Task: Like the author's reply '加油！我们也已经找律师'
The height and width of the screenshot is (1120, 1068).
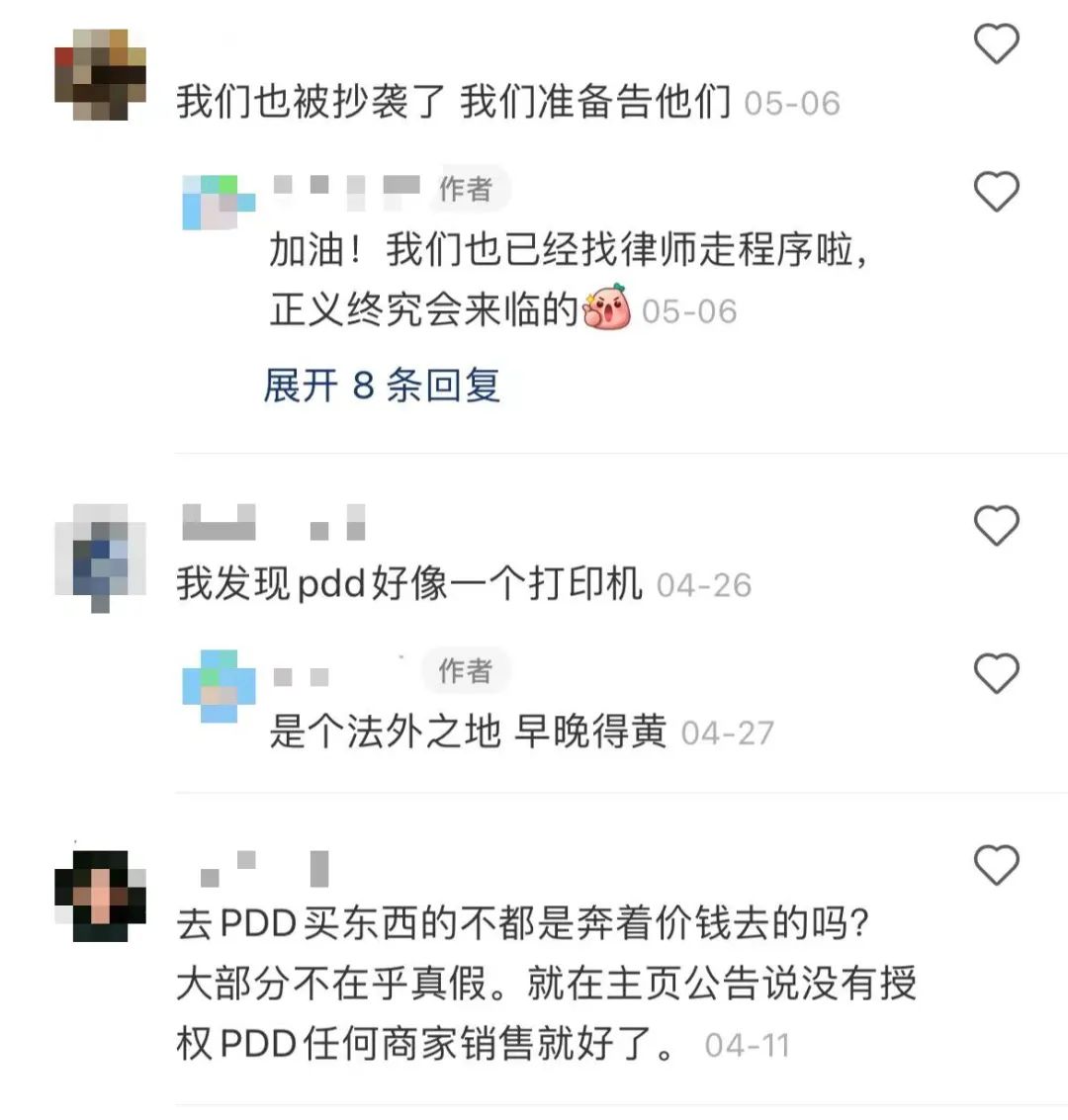Action: [996, 191]
